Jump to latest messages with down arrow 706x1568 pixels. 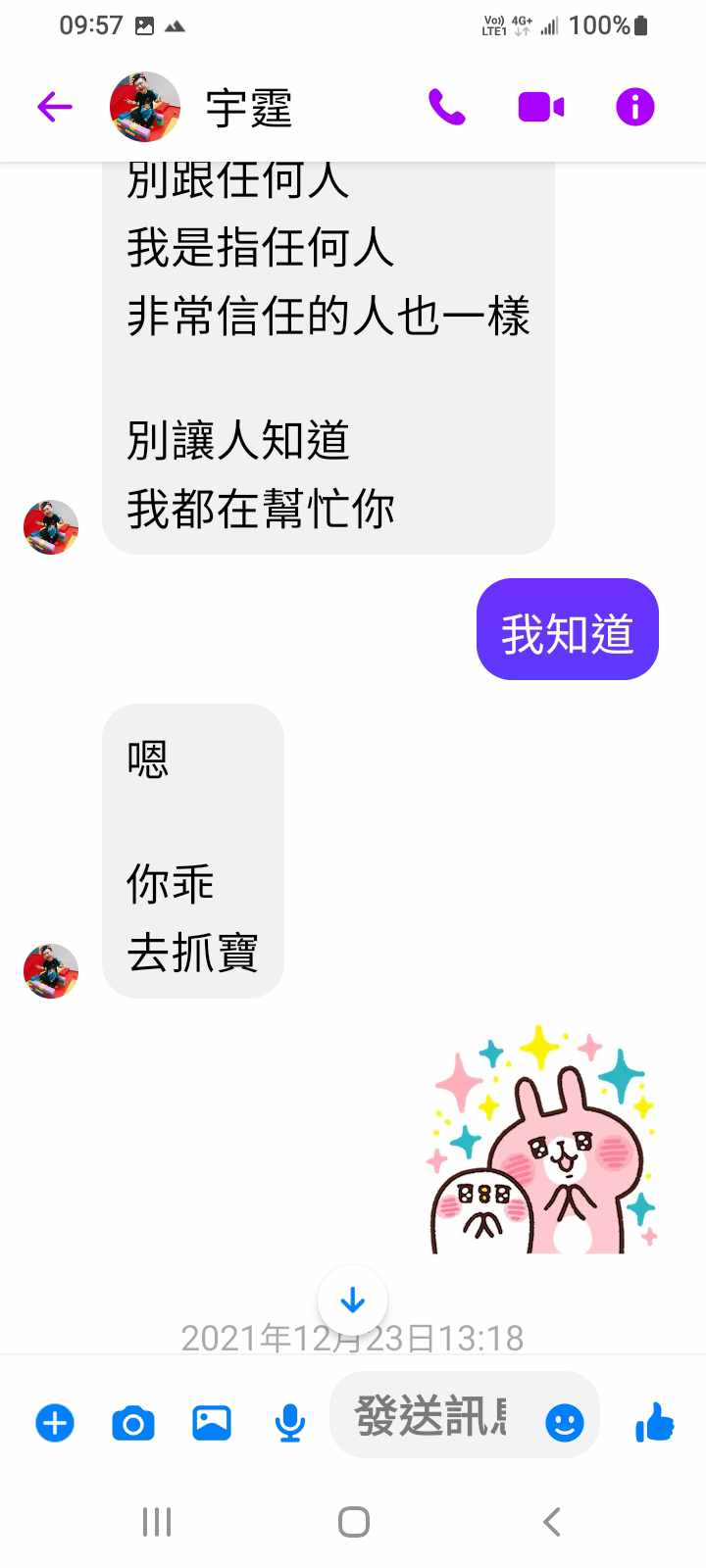(353, 1301)
